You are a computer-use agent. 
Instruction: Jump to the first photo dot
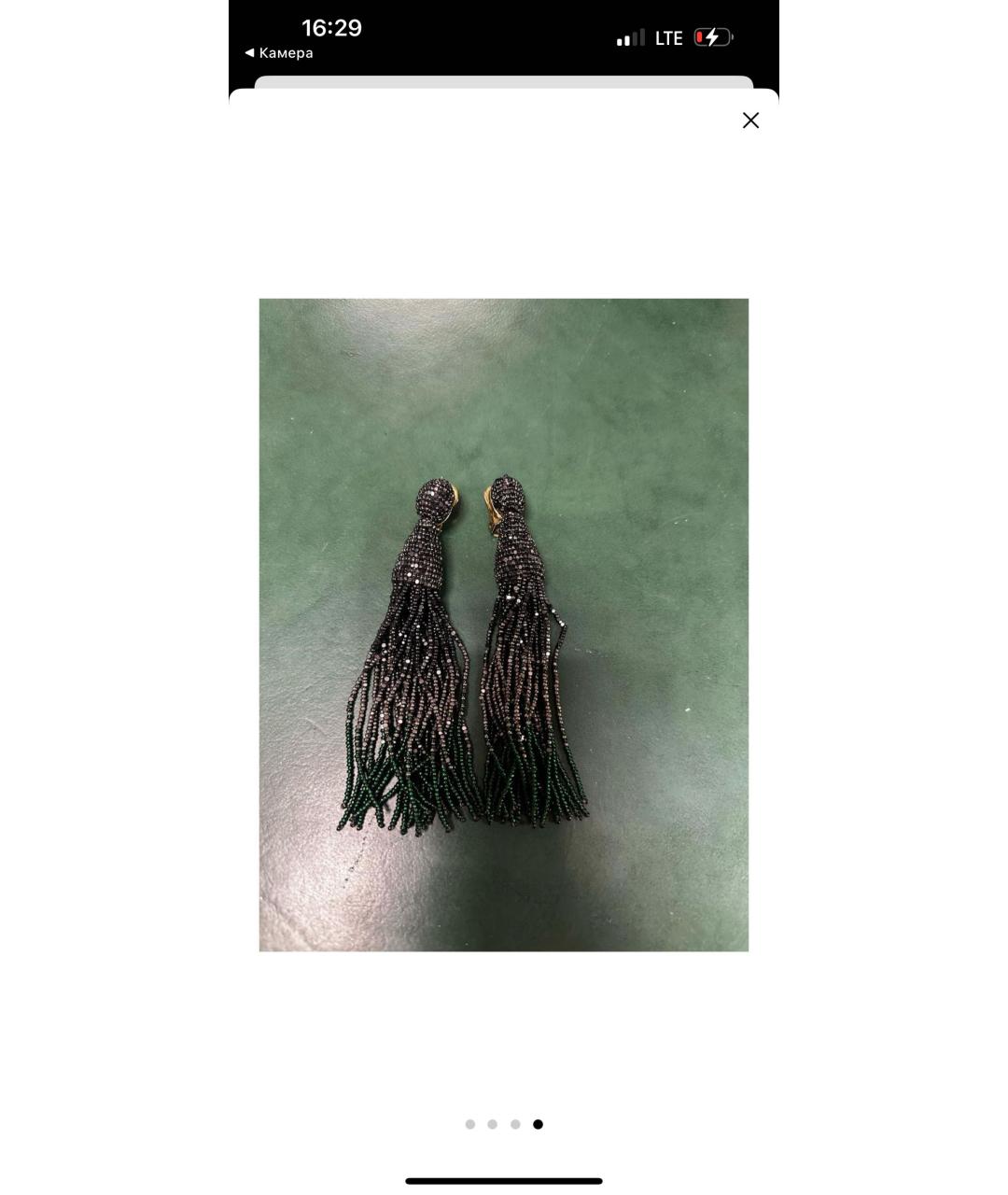[469, 1124]
